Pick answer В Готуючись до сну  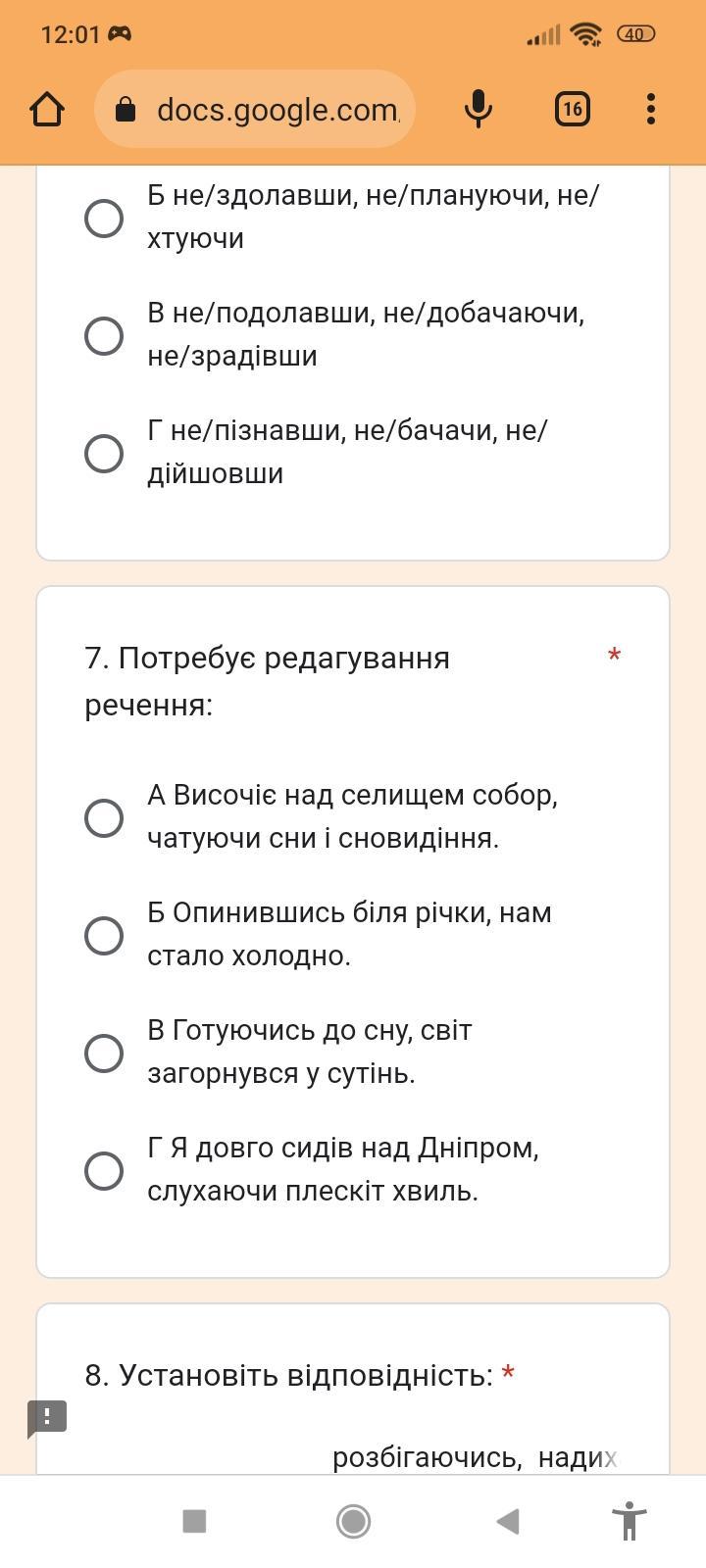tap(104, 1053)
